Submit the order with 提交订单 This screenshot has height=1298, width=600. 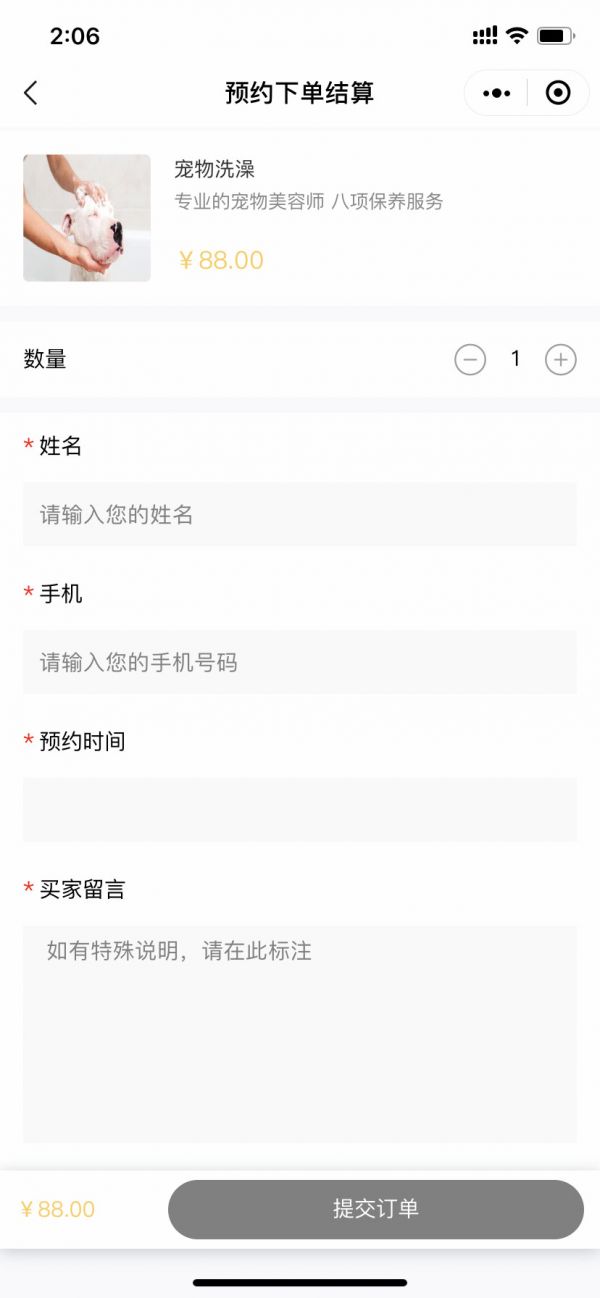tap(375, 1209)
